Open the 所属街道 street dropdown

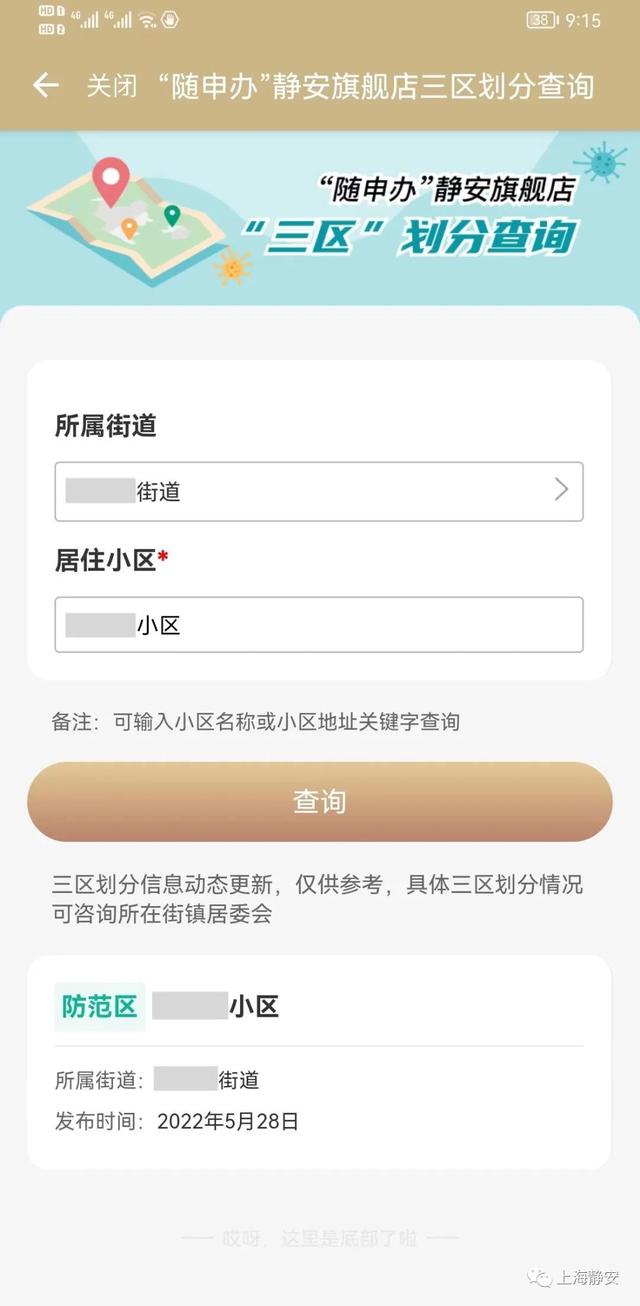tap(319, 491)
